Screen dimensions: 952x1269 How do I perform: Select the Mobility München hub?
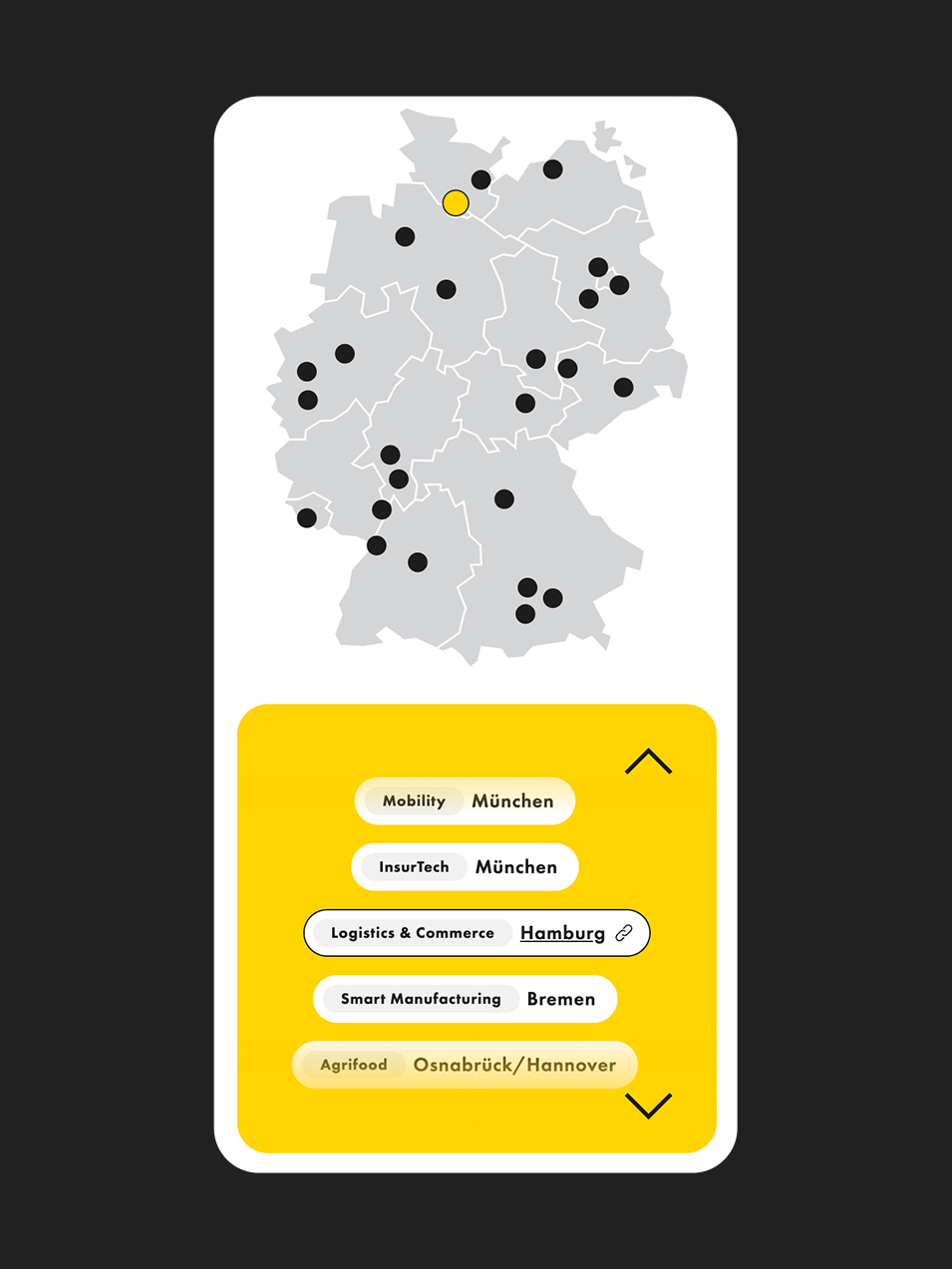click(x=465, y=800)
